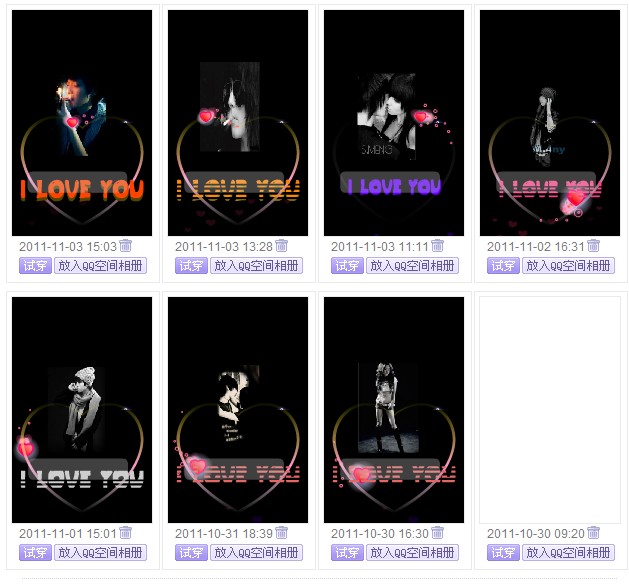
Task: Open the thumbnail dated 2011-11-01 15:01
Action: [82, 409]
